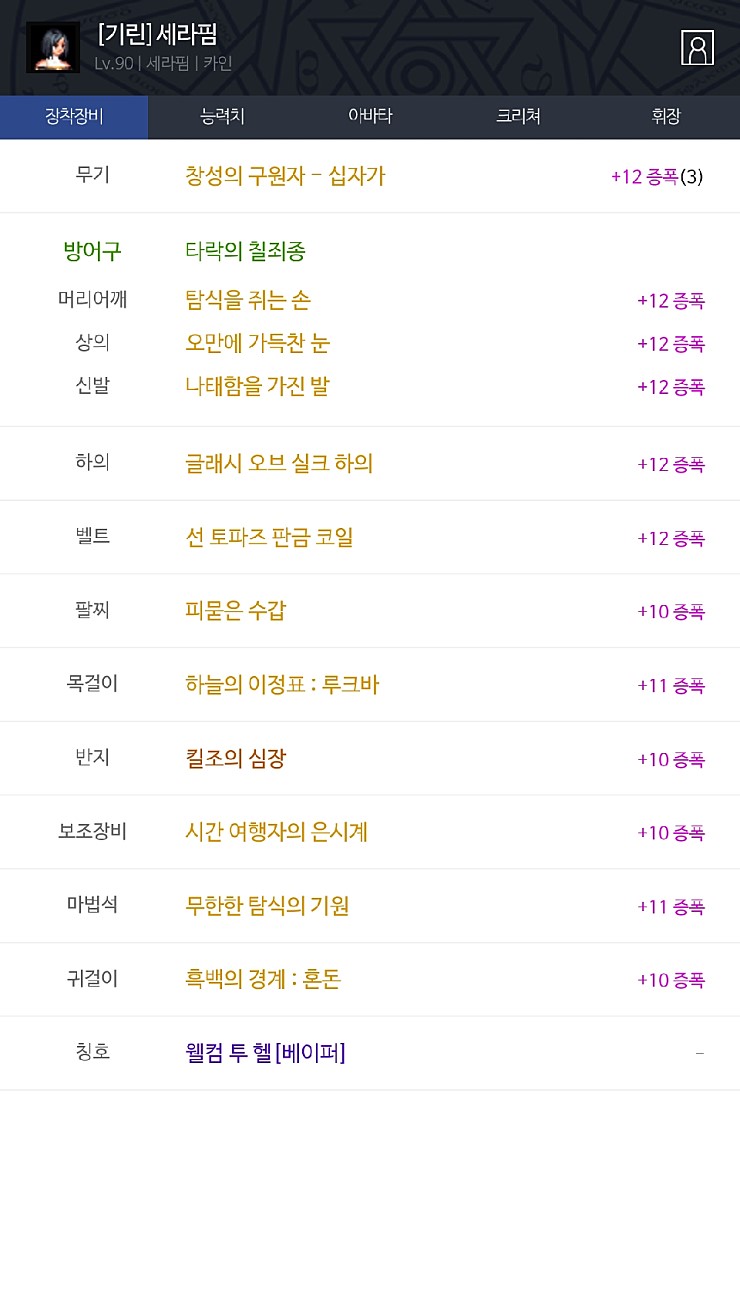This screenshot has height=1315, width=740.
Task: Select the 장착장비 tab
Action: coord(74,117)
